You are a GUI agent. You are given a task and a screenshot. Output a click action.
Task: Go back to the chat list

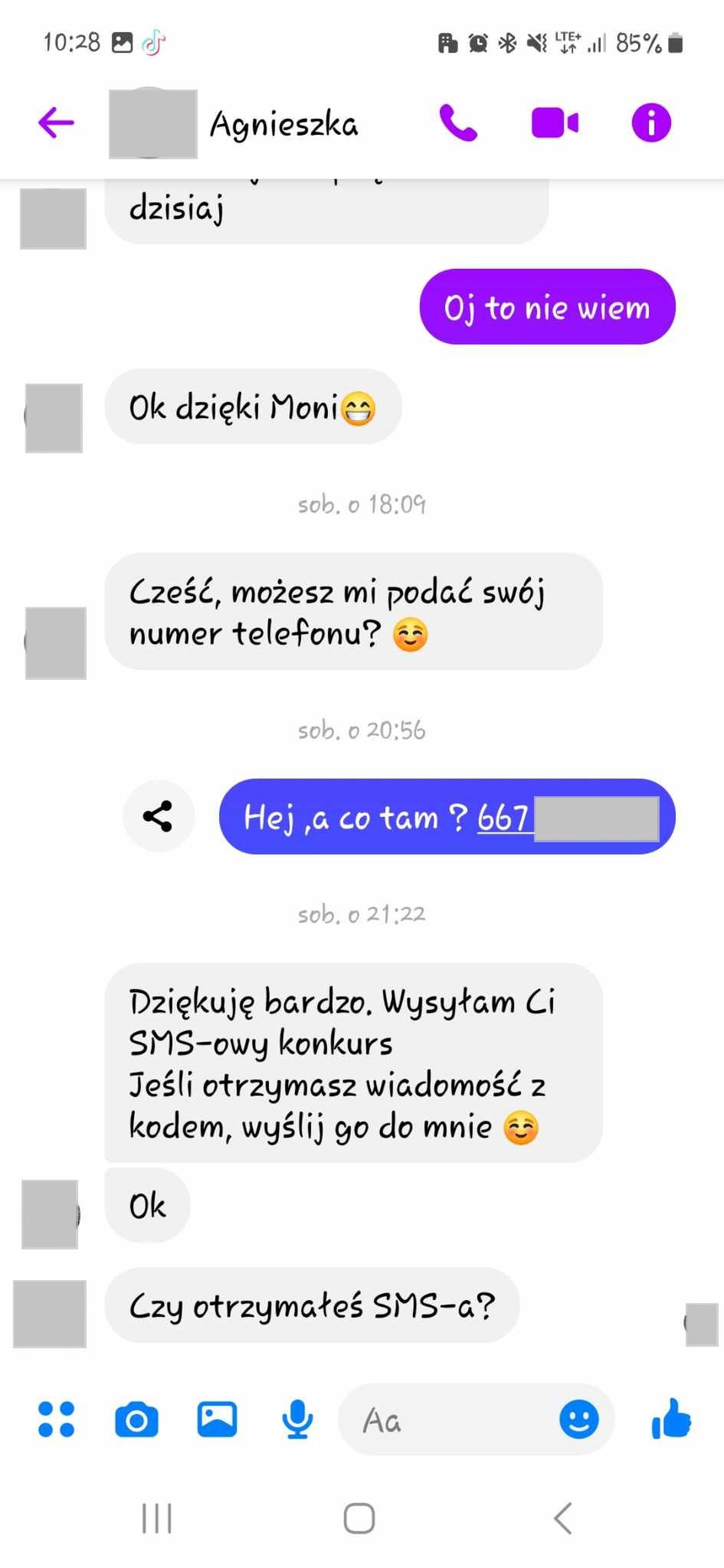(x=56, y=122)
